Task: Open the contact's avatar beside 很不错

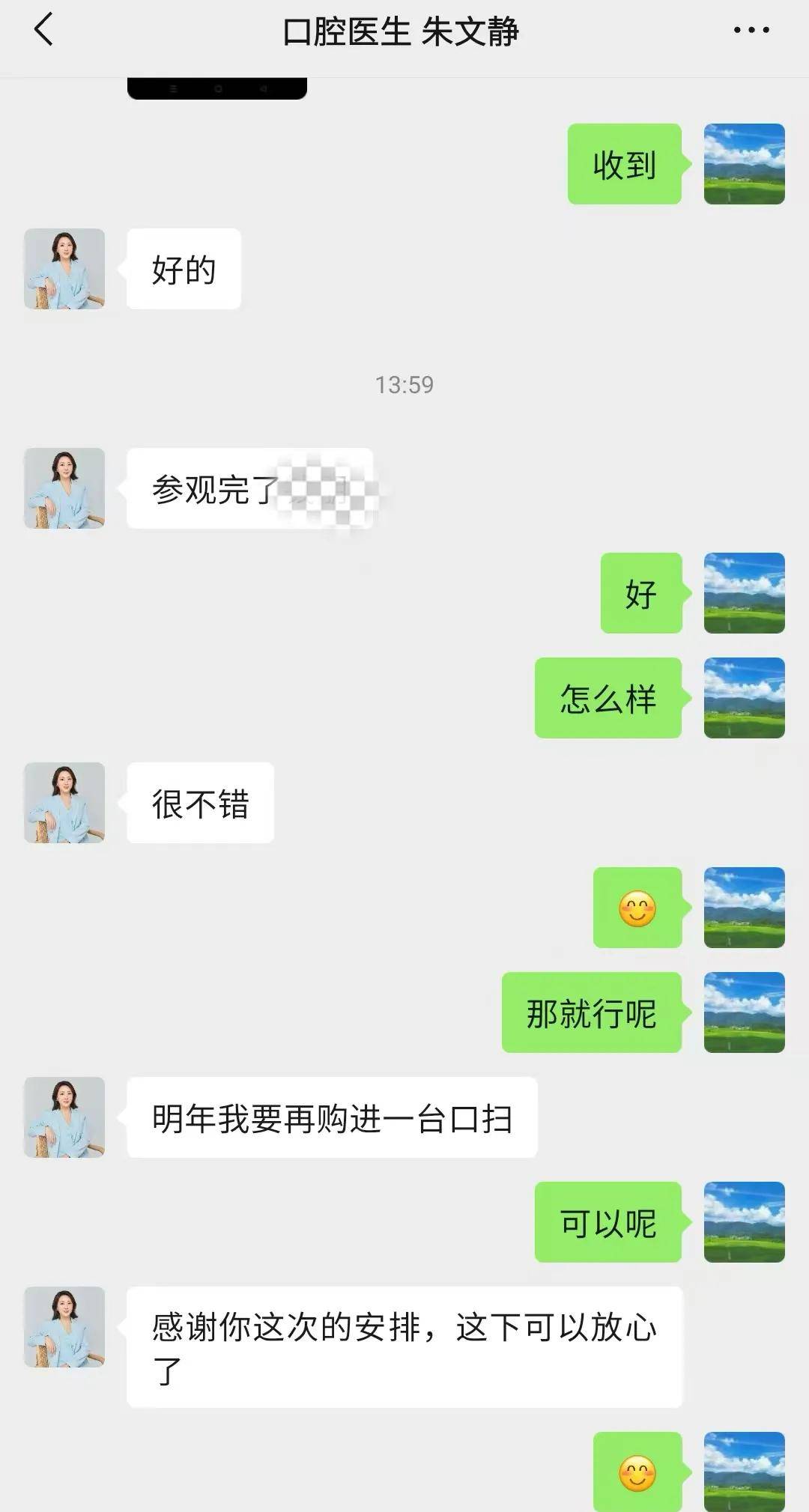Action: (x=64, y=803)
